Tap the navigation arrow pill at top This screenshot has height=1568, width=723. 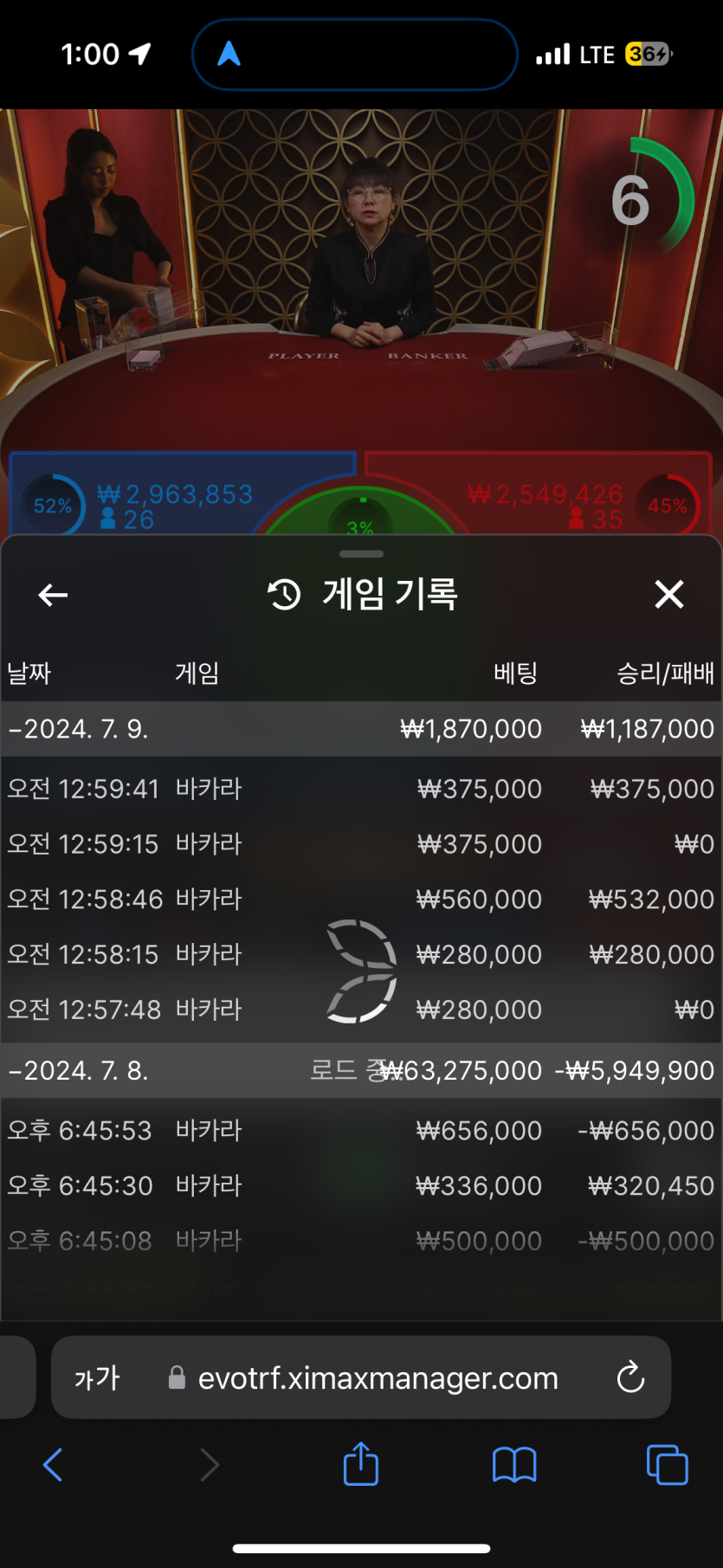355,55
